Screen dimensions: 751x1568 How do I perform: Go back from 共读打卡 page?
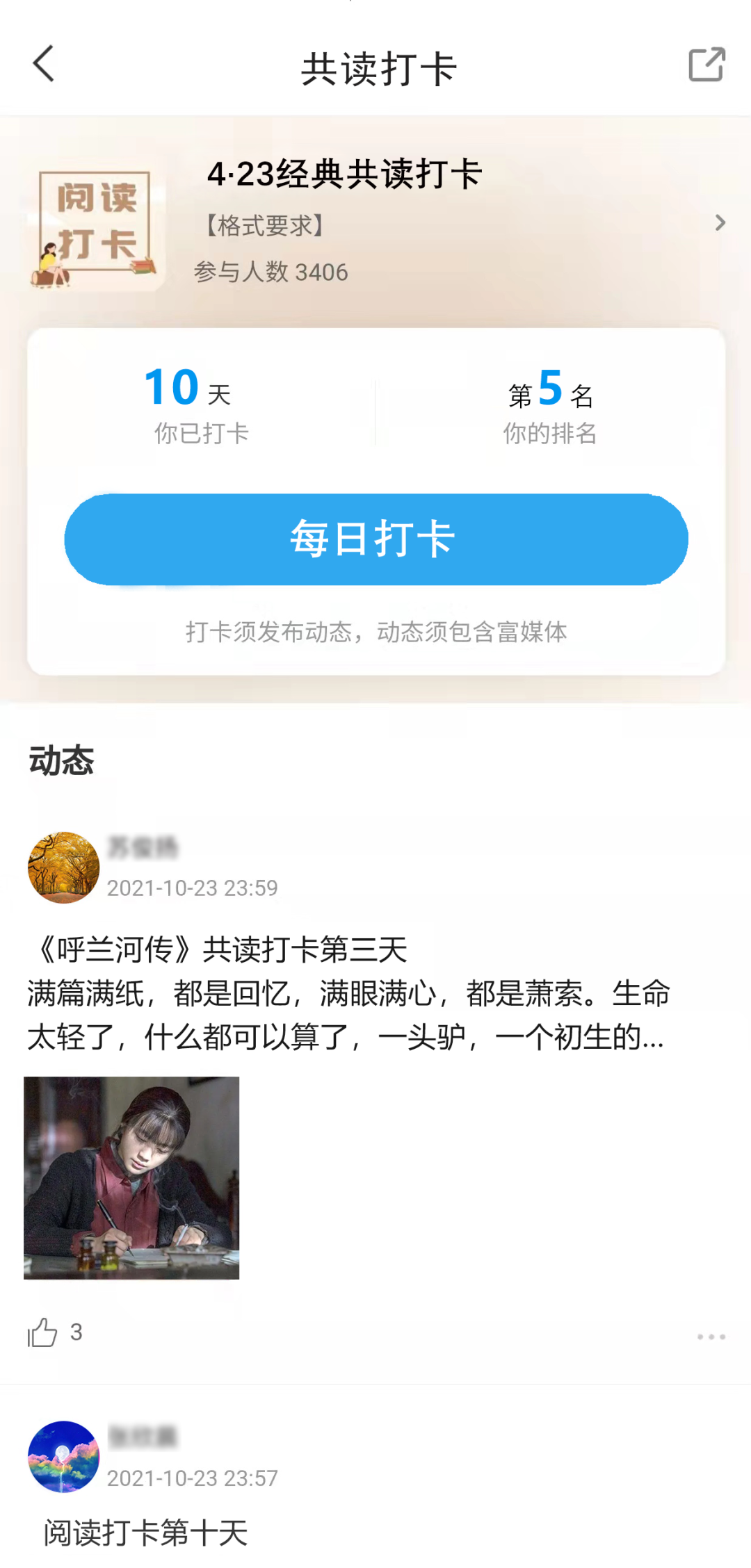coord(44,65)
